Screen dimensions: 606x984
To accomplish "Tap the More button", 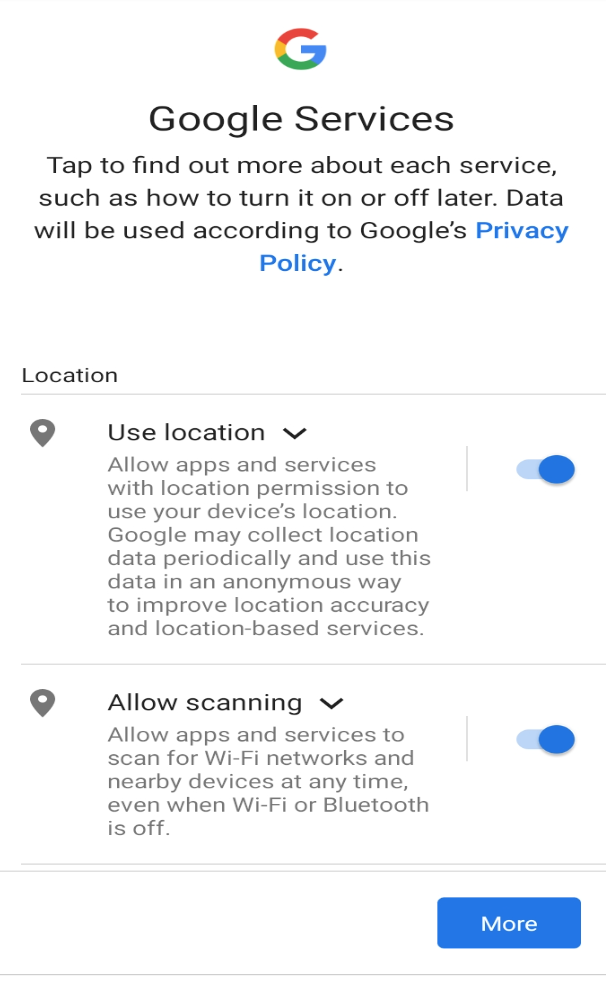I will tap(509, 922).
